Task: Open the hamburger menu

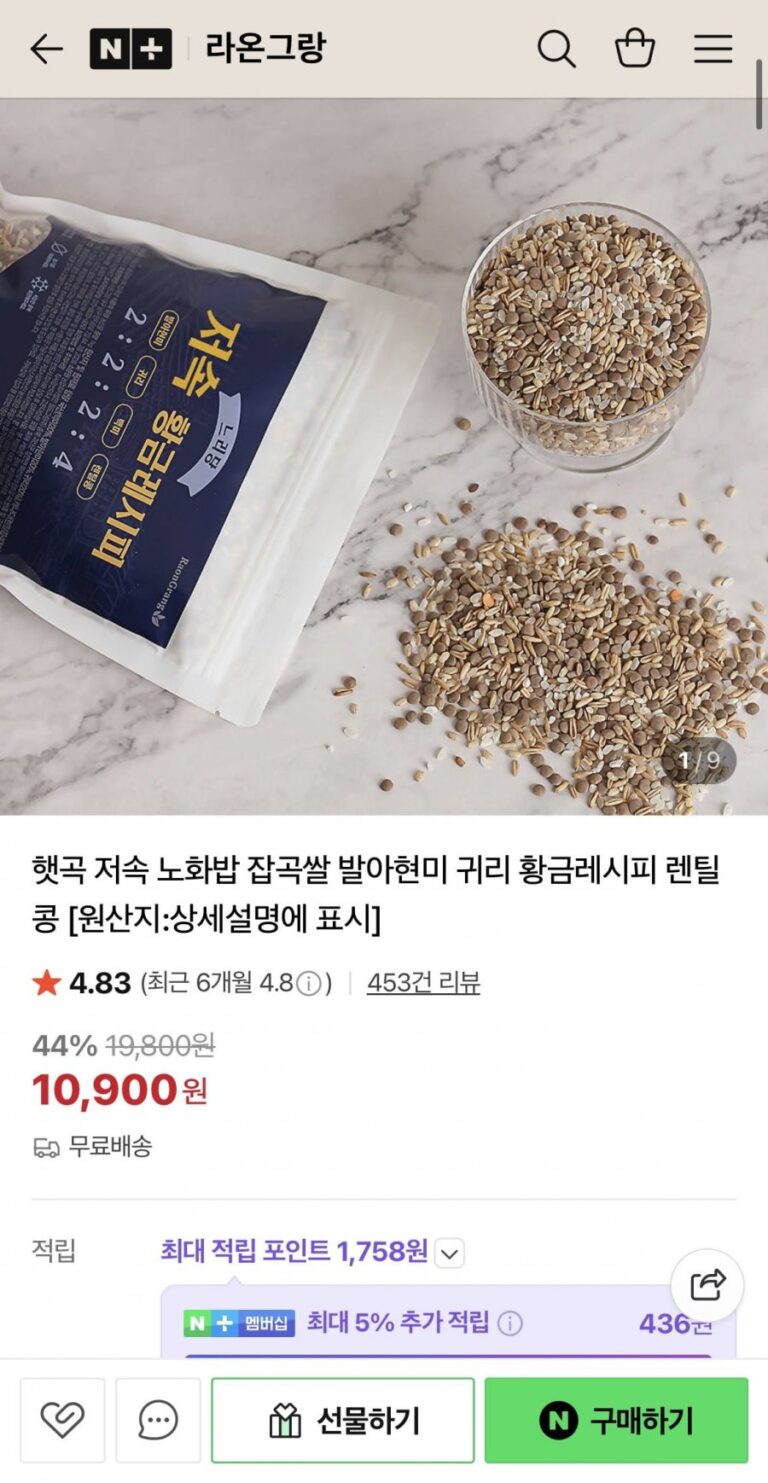Action: click(713, 48)
